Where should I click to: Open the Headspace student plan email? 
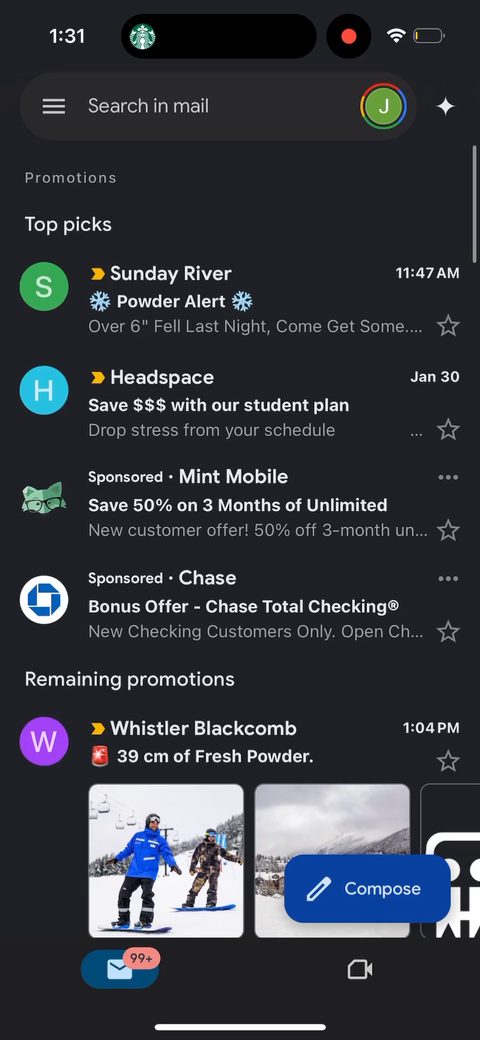[x=240, y=403]
